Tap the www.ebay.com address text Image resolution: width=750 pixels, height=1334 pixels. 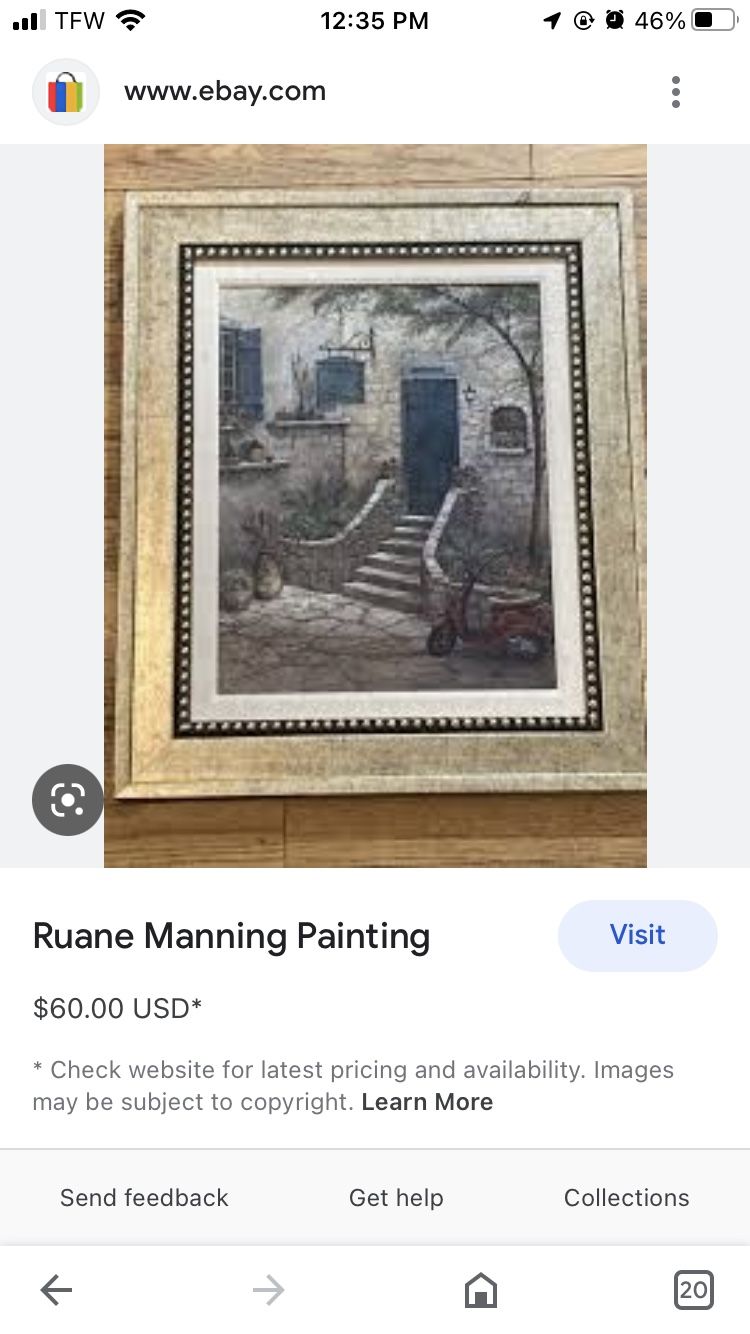224,91
